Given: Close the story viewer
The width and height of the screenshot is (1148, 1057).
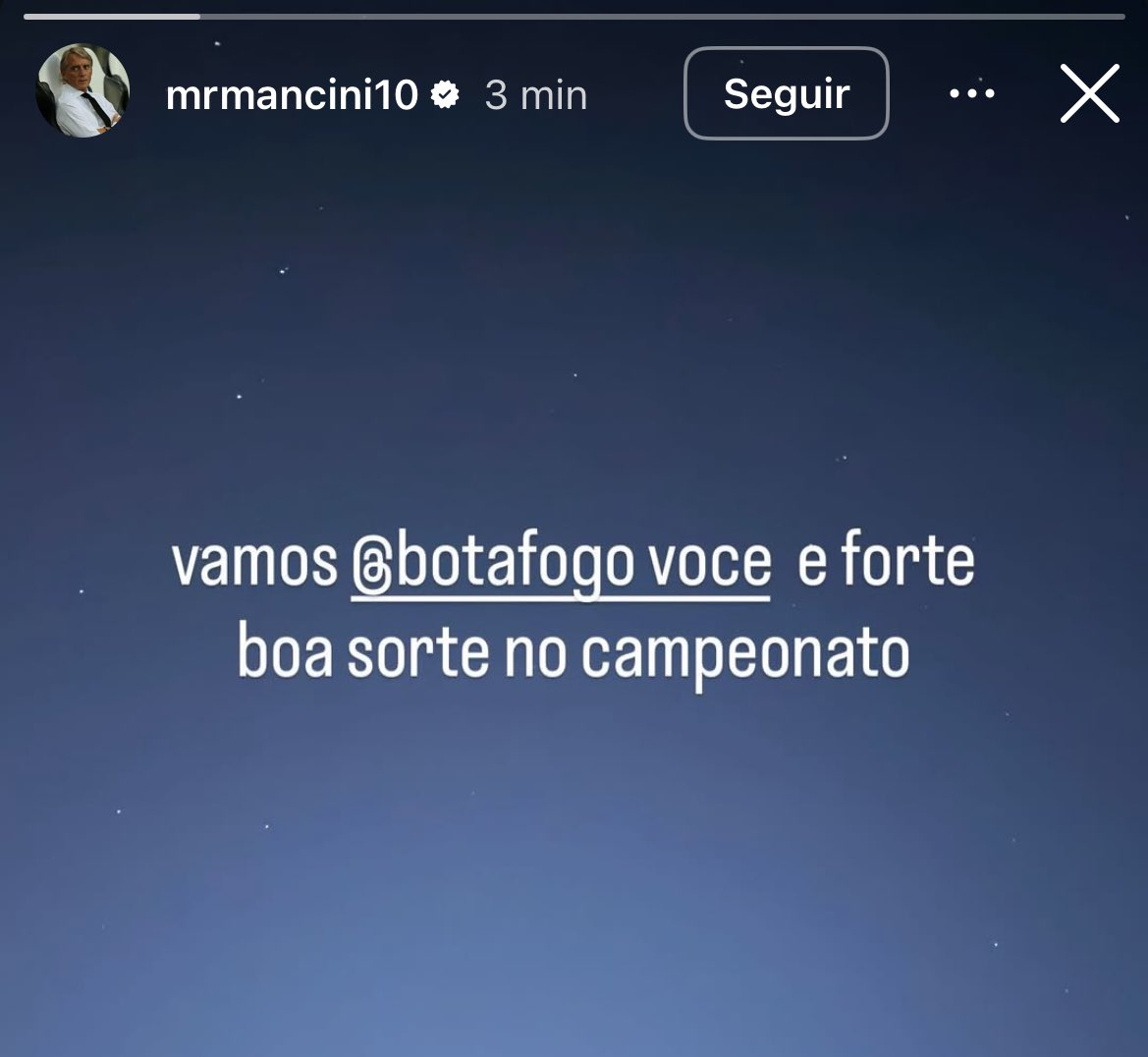Looking at the screenshot, I should point(1089,94).
